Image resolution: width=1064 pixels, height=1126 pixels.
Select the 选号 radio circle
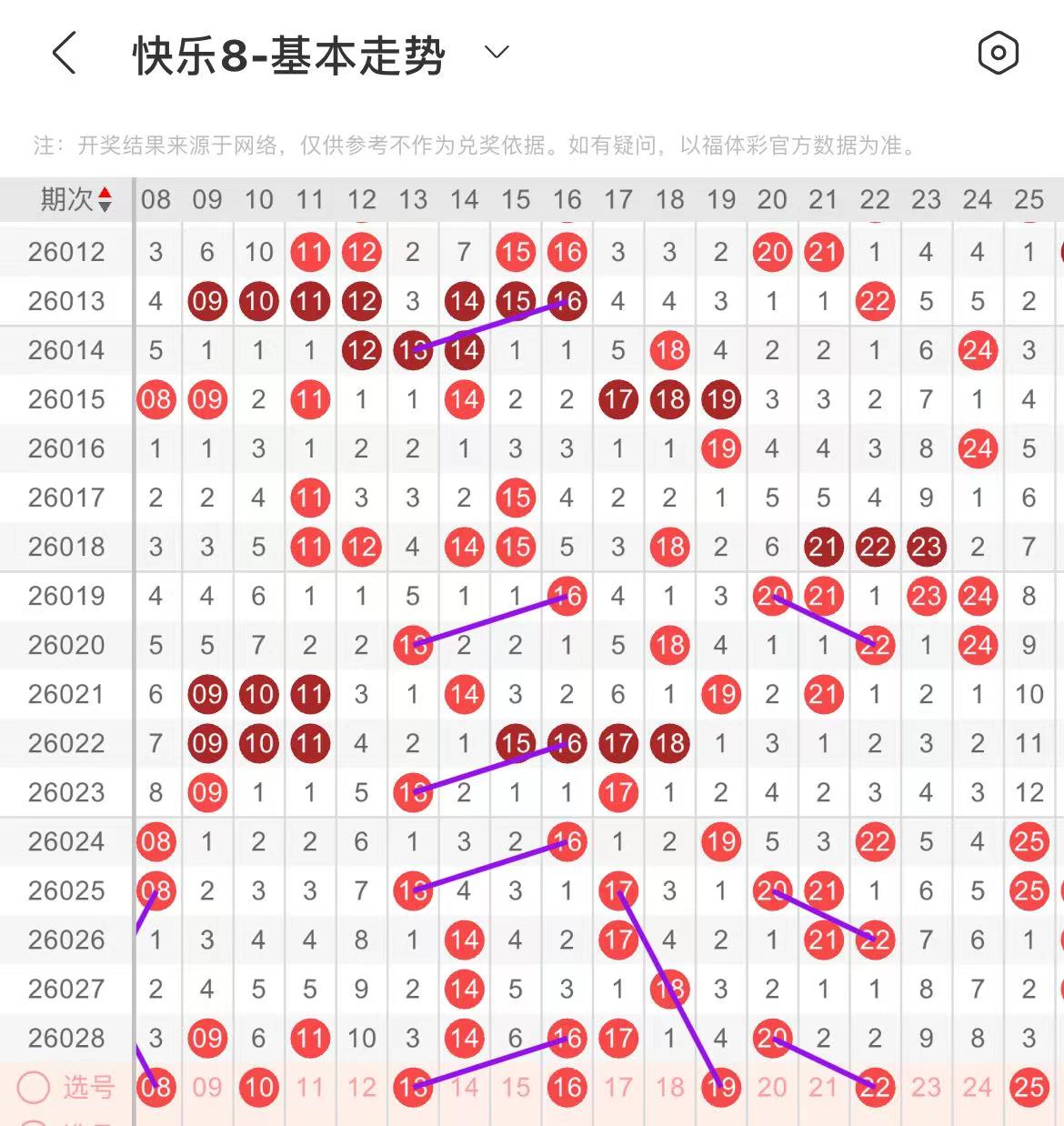pyautogui.click(x=35, y=1087)
